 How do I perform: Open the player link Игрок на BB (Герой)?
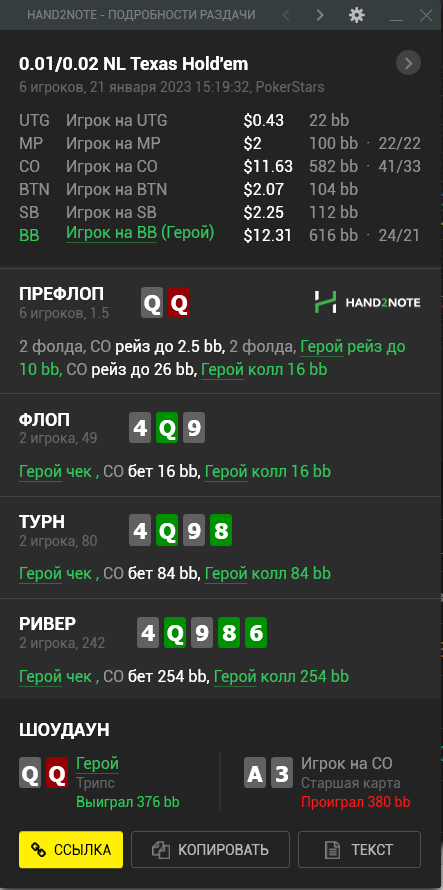[x=140, y=233]
